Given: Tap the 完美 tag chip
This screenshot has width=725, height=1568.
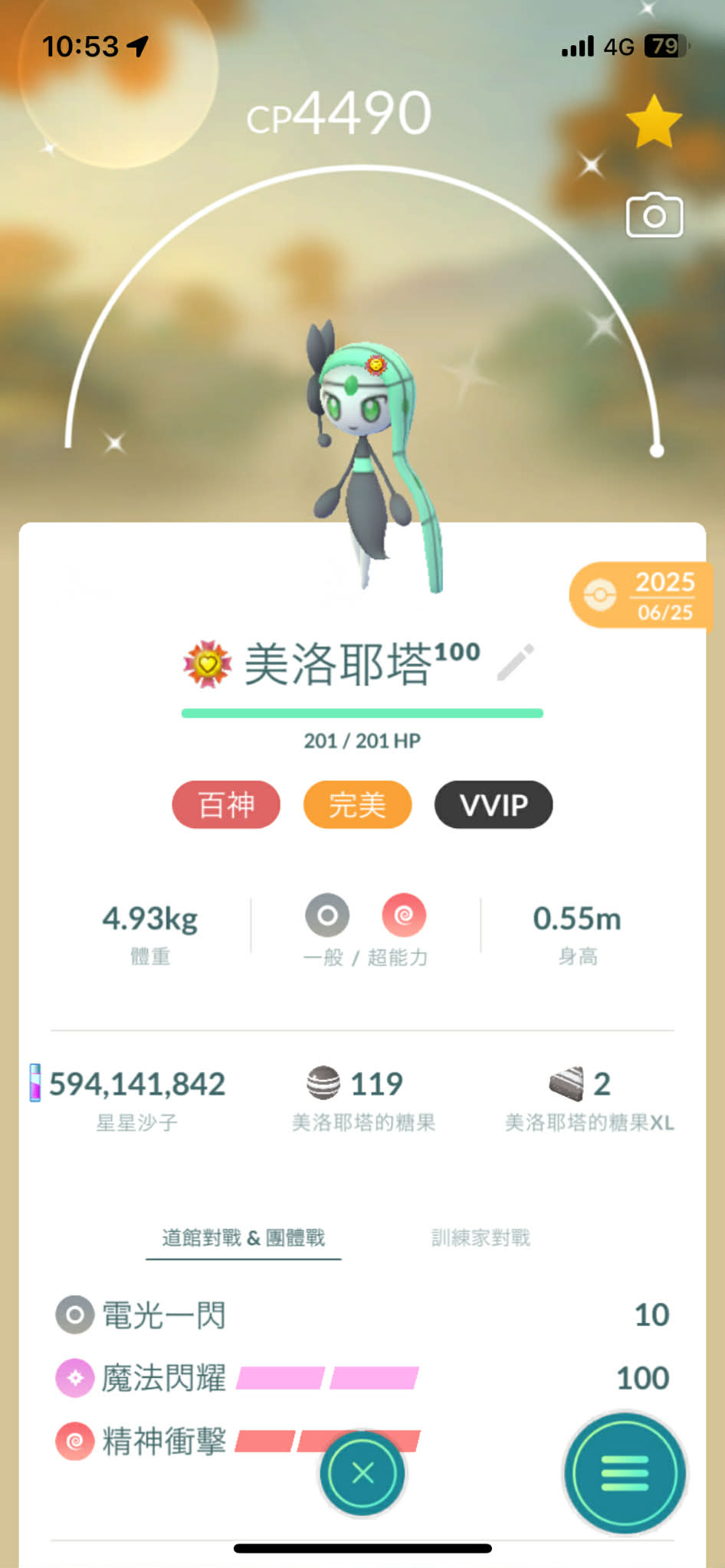Looking at the screenshot, I should click(357, 805).
